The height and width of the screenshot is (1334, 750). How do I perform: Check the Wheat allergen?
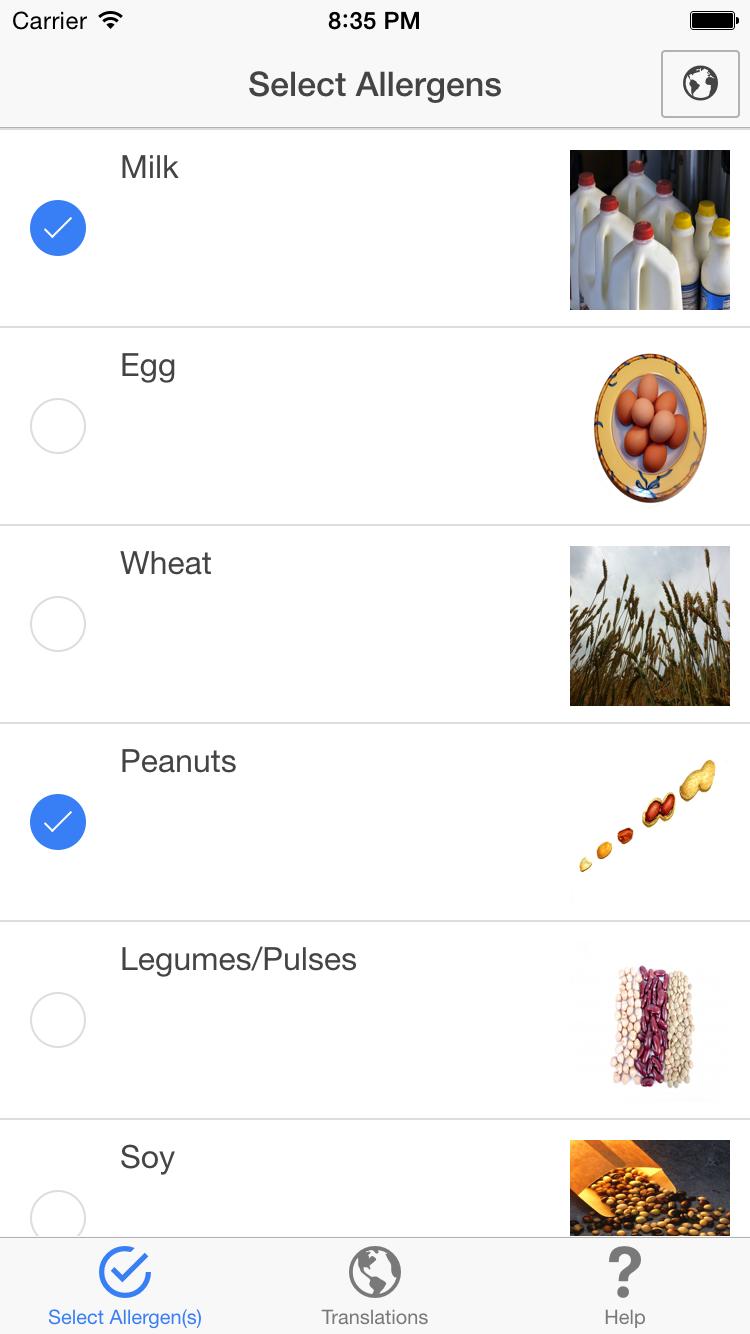(x=58, y=624)
